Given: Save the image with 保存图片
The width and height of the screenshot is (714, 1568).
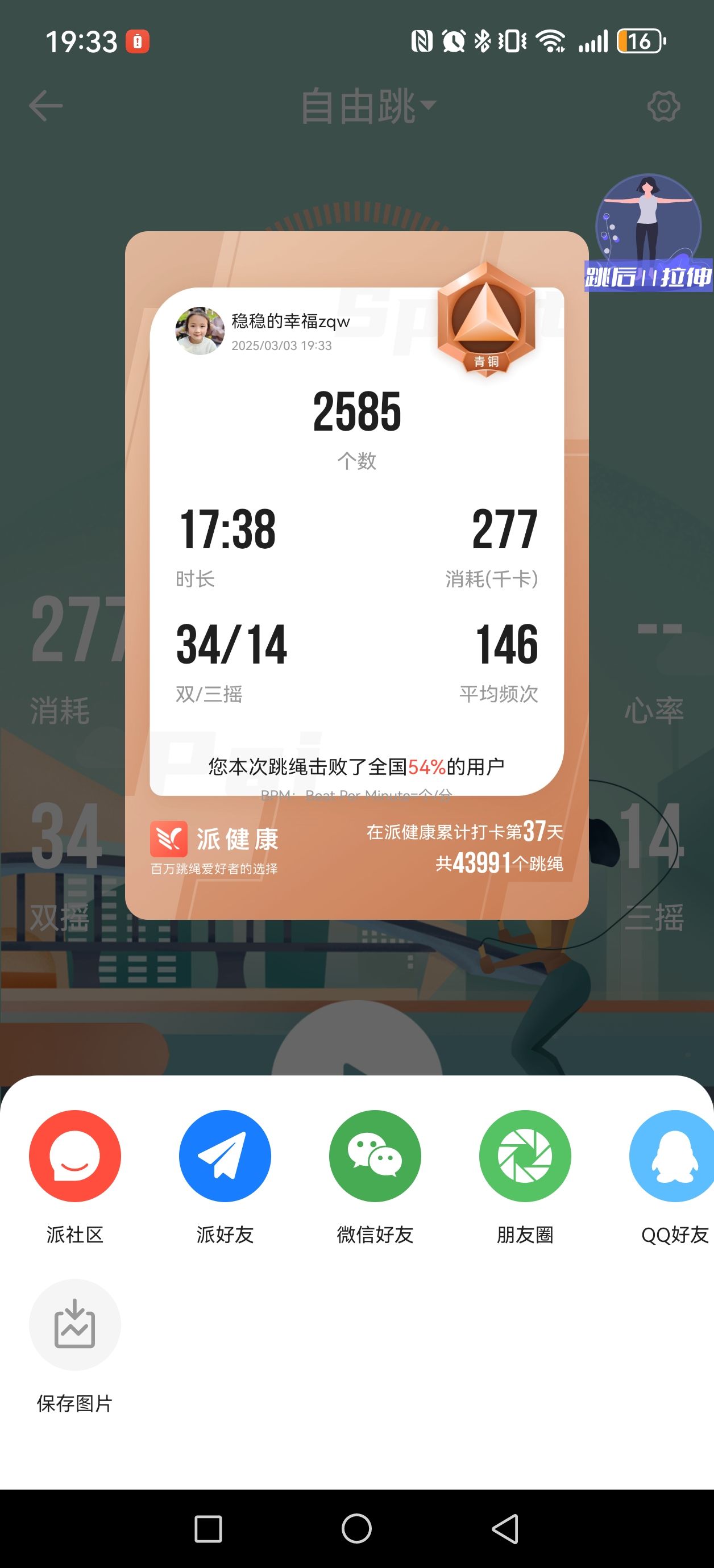Looking at the screenshot, I should click(75, 1325).
